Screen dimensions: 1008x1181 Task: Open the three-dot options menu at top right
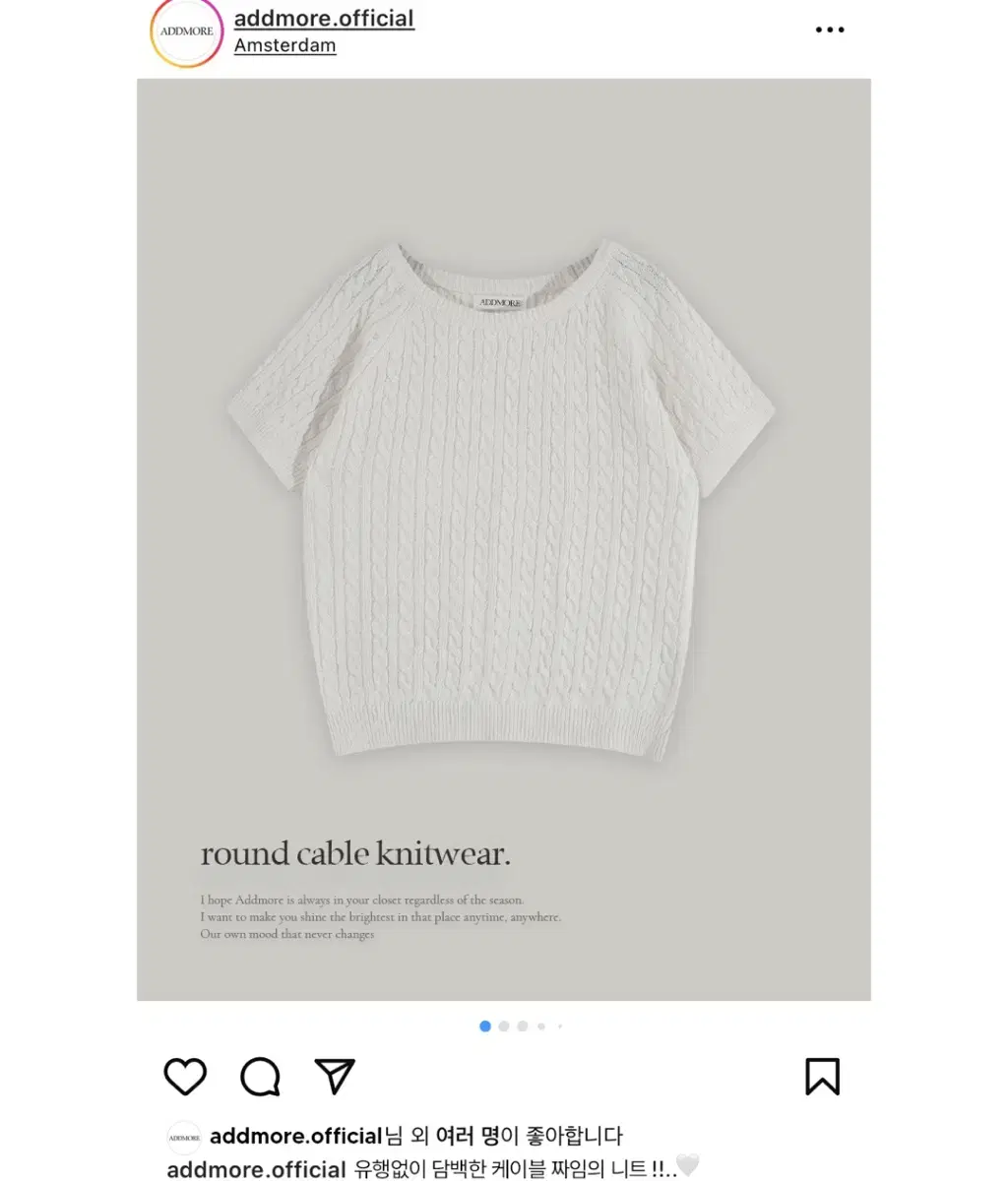[x=830, y=30]
